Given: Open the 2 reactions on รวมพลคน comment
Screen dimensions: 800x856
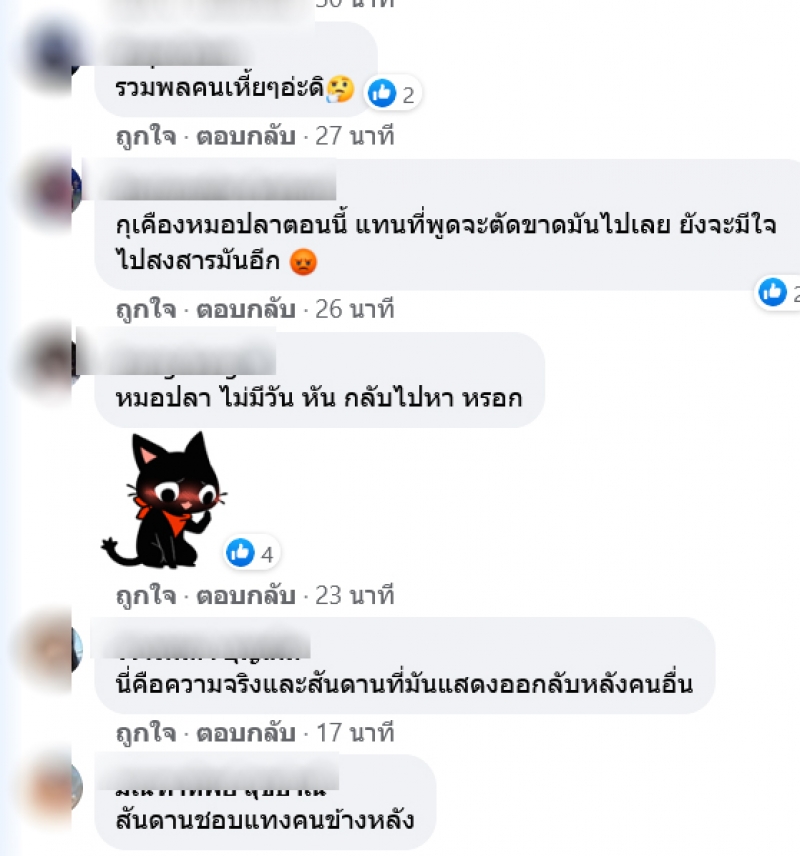Looking at the screenshot, I should point(393,94).
